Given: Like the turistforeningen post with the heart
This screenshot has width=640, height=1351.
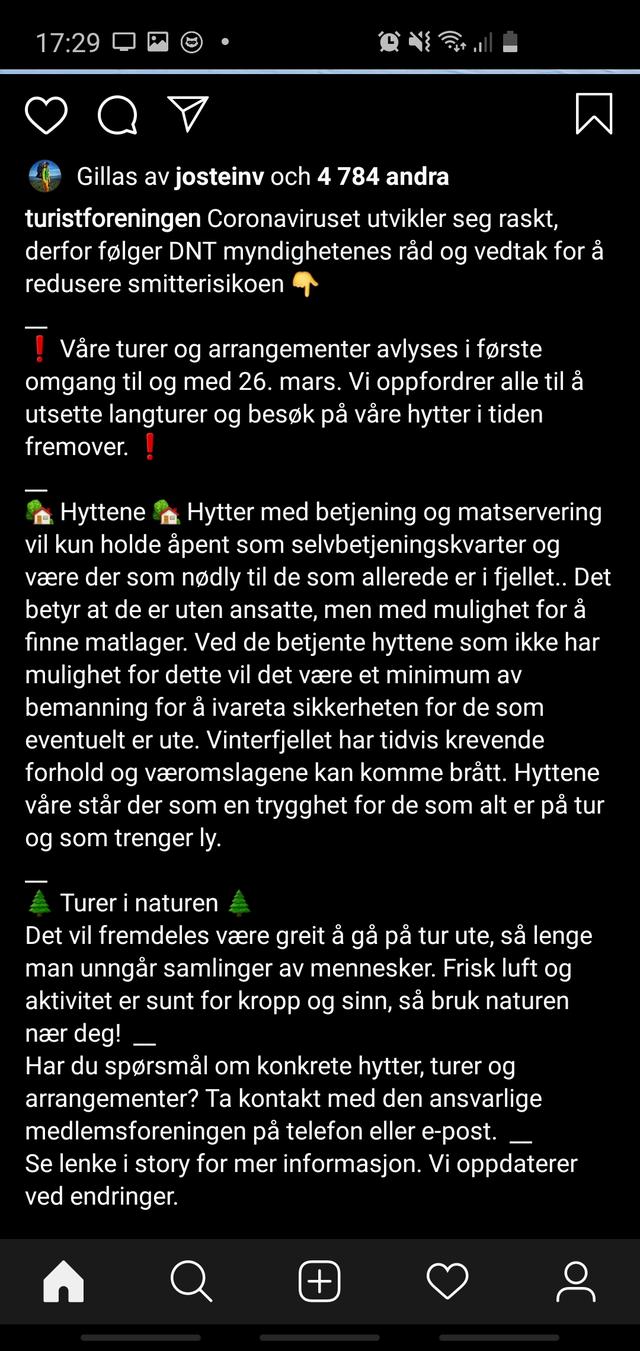Looking at the screenshot, I should click(46, 115).
